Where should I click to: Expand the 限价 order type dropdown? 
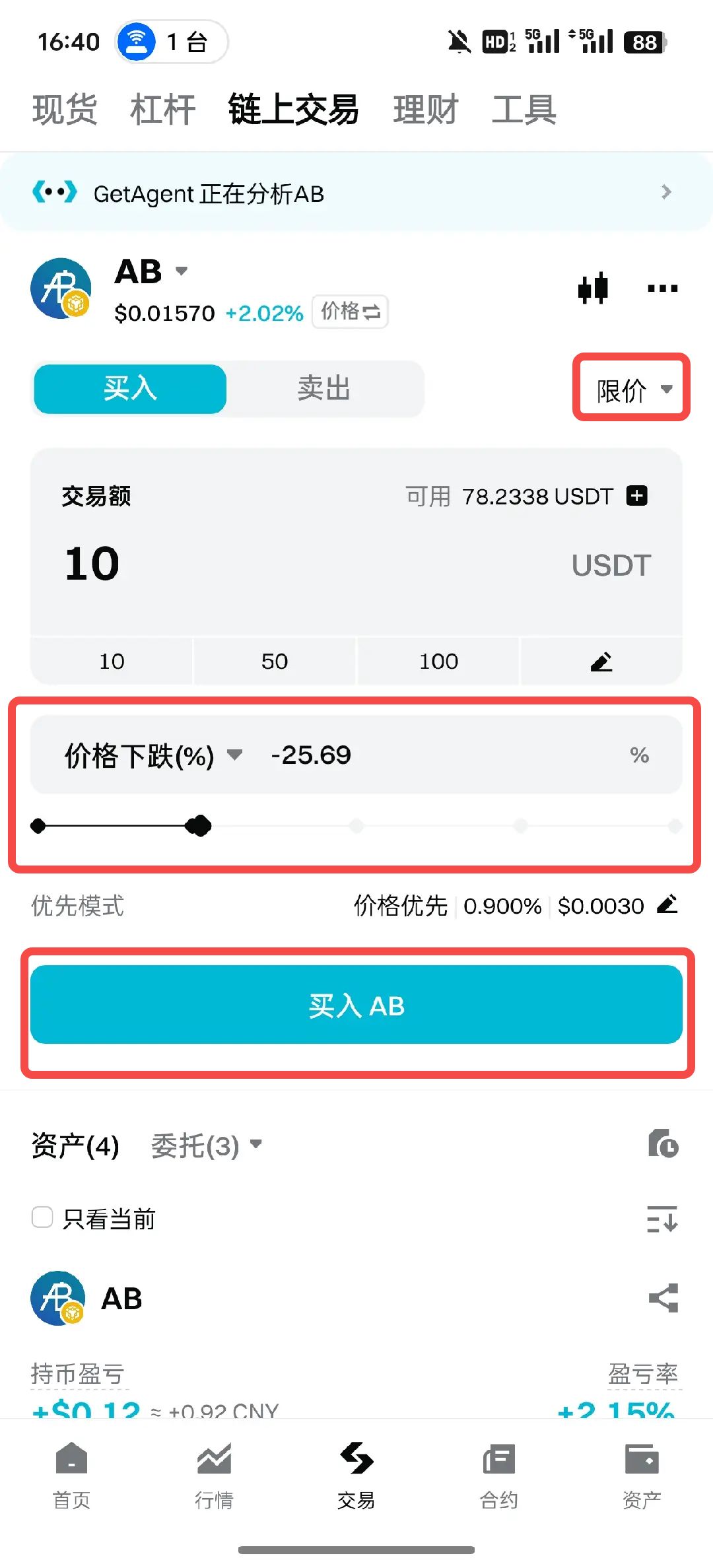[632, 390]
